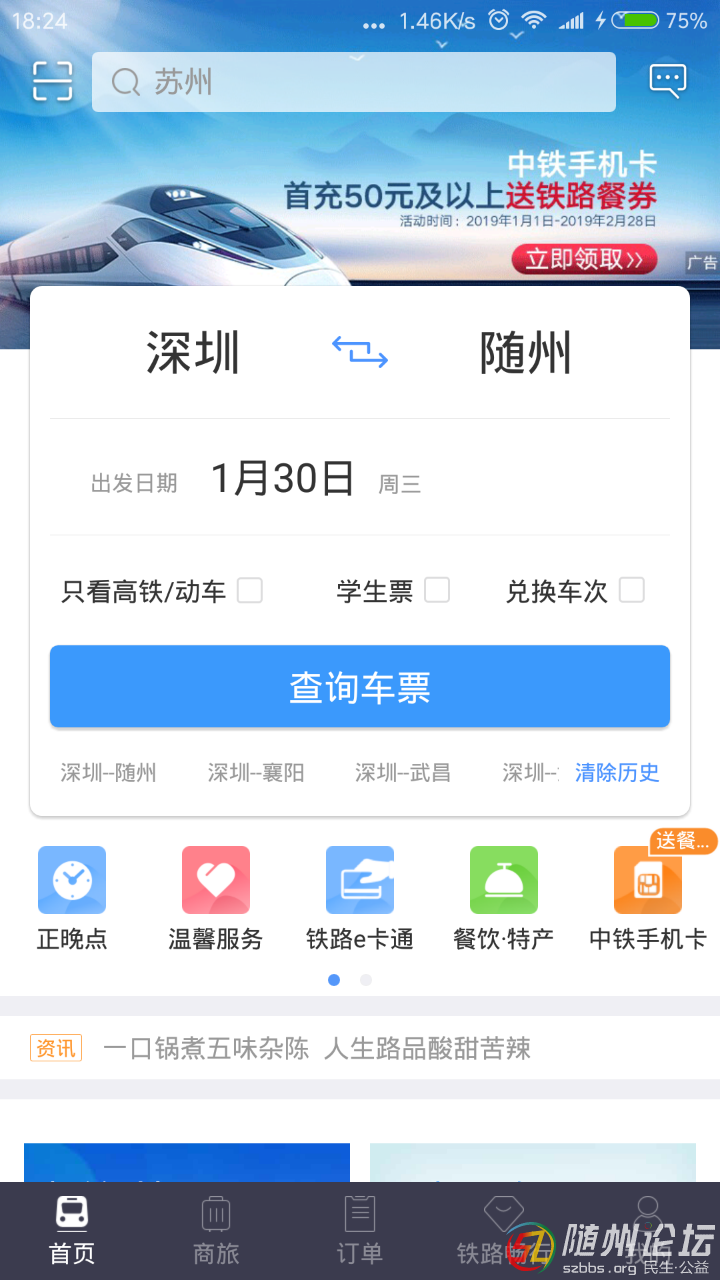Tap the search box showing 苏州
This screenshot has width=720, height=1280.
[x=353, y=82]
